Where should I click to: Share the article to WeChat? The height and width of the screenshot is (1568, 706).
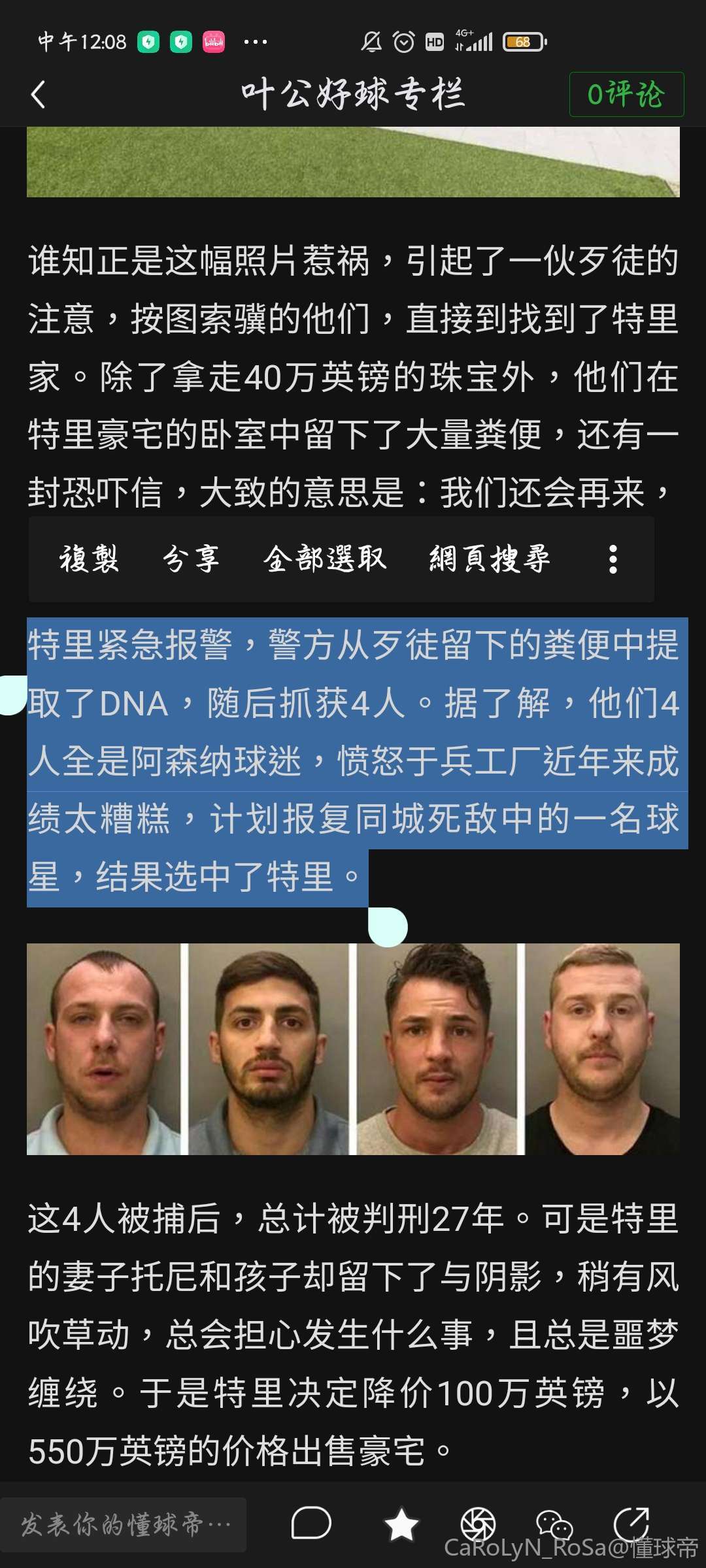[554, 1525]
